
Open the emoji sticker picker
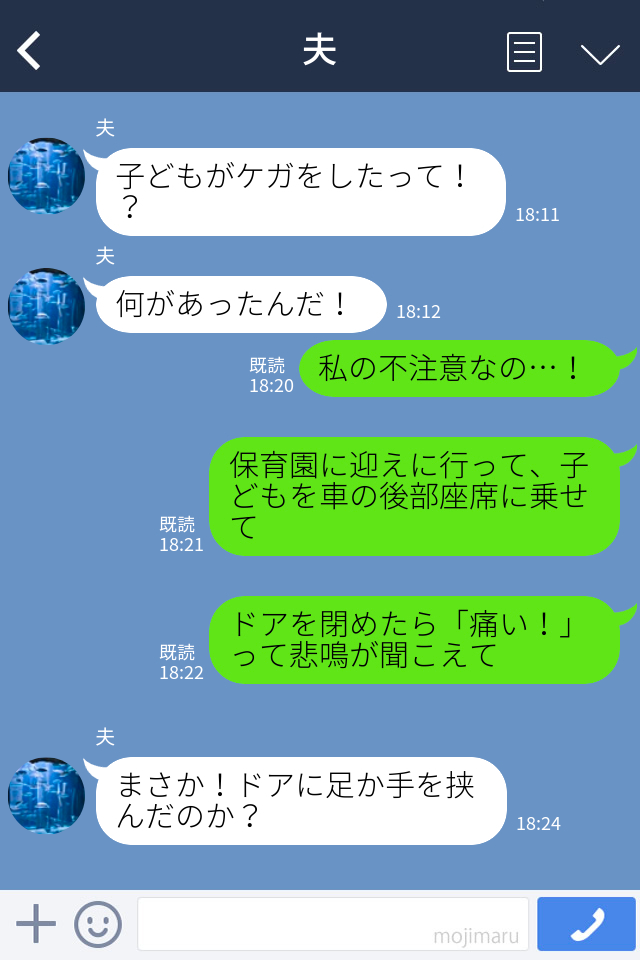[98, 924]
